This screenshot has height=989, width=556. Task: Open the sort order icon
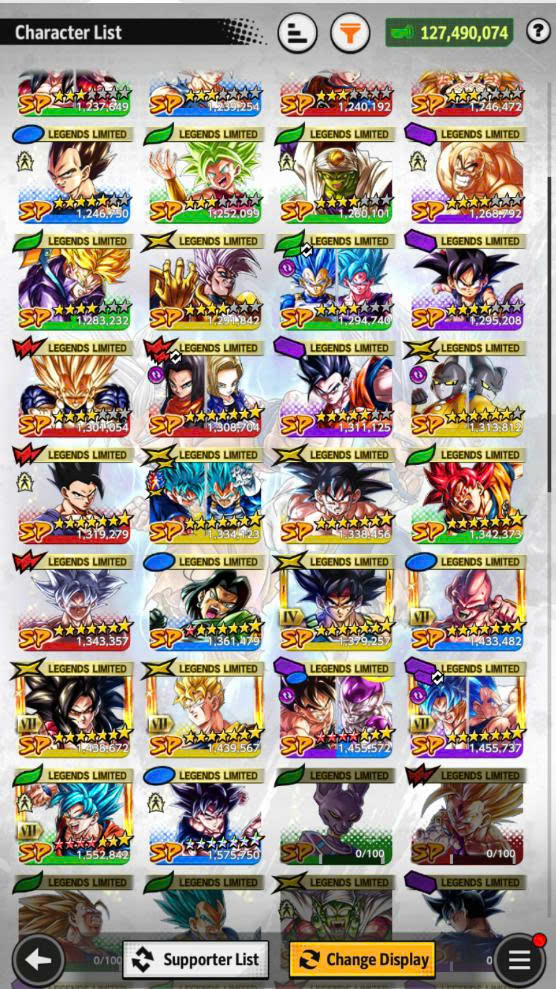click(298, 33)
